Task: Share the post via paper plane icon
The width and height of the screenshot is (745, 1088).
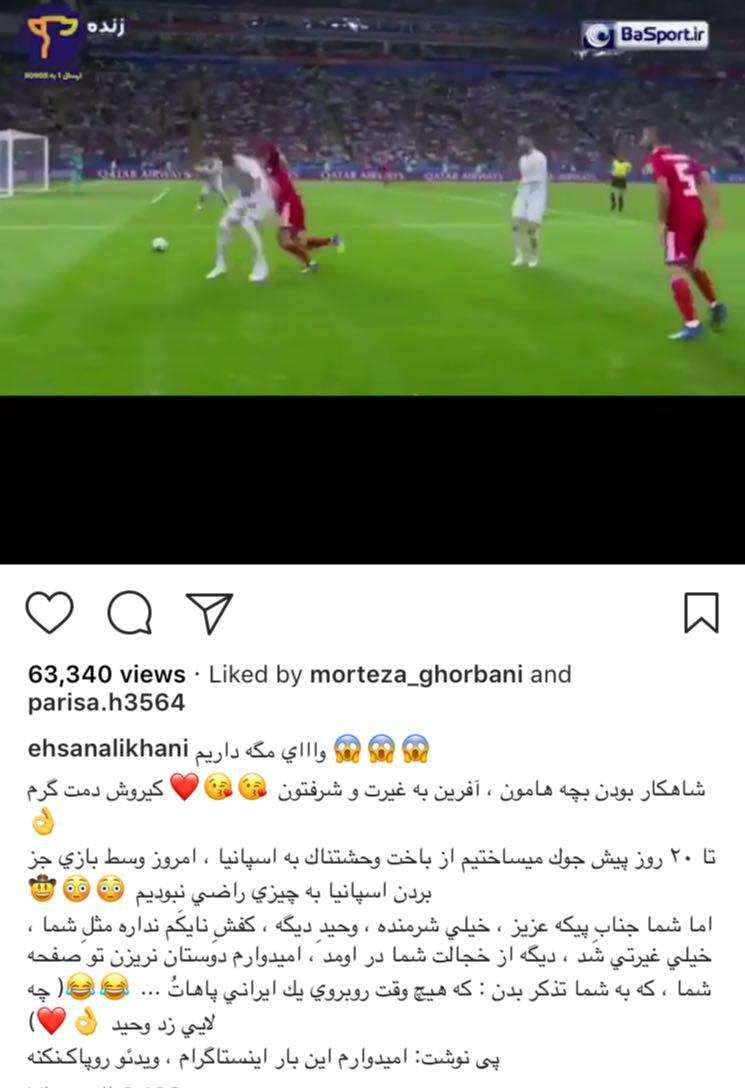Action: (x=209, y=612)
